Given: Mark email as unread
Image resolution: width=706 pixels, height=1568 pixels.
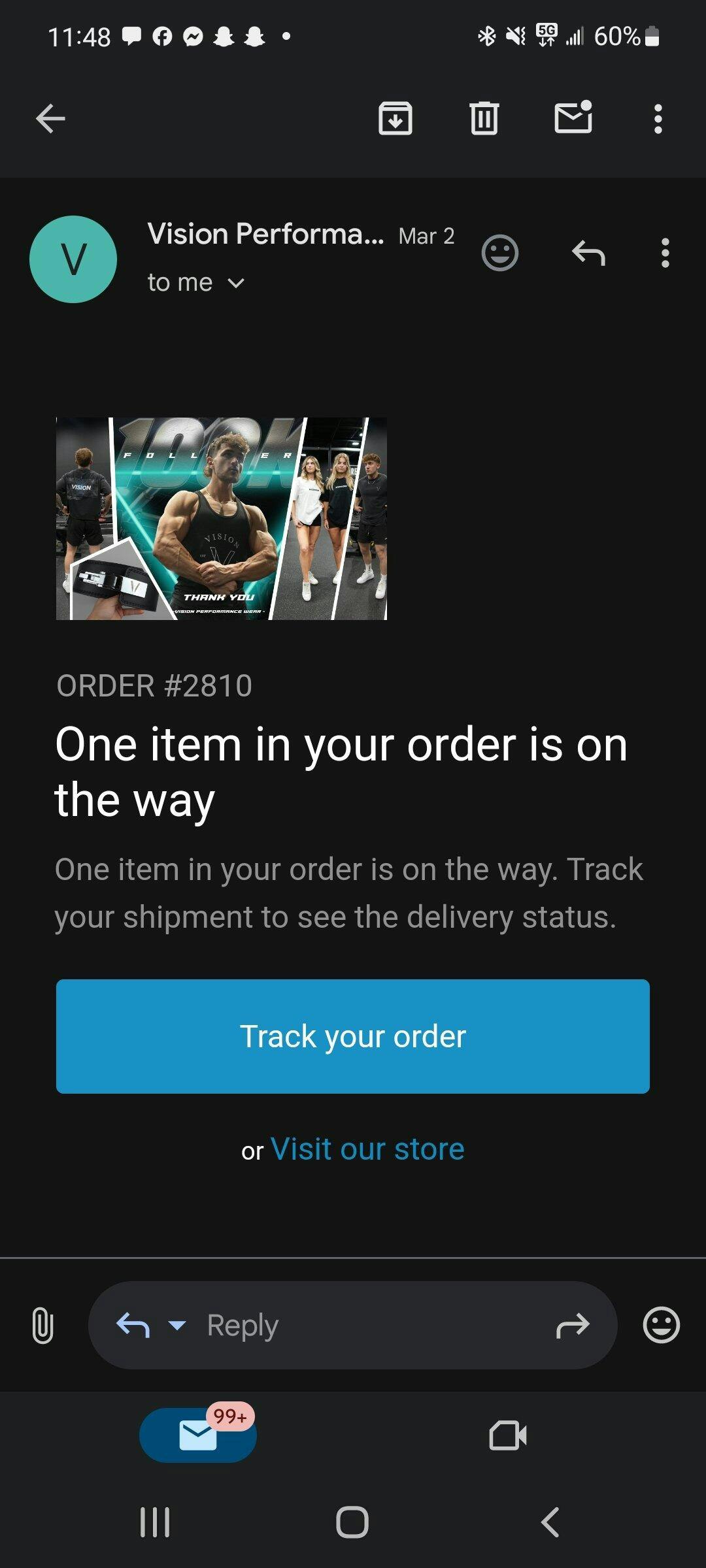Looking at the screenshot, I should (573, 118).
